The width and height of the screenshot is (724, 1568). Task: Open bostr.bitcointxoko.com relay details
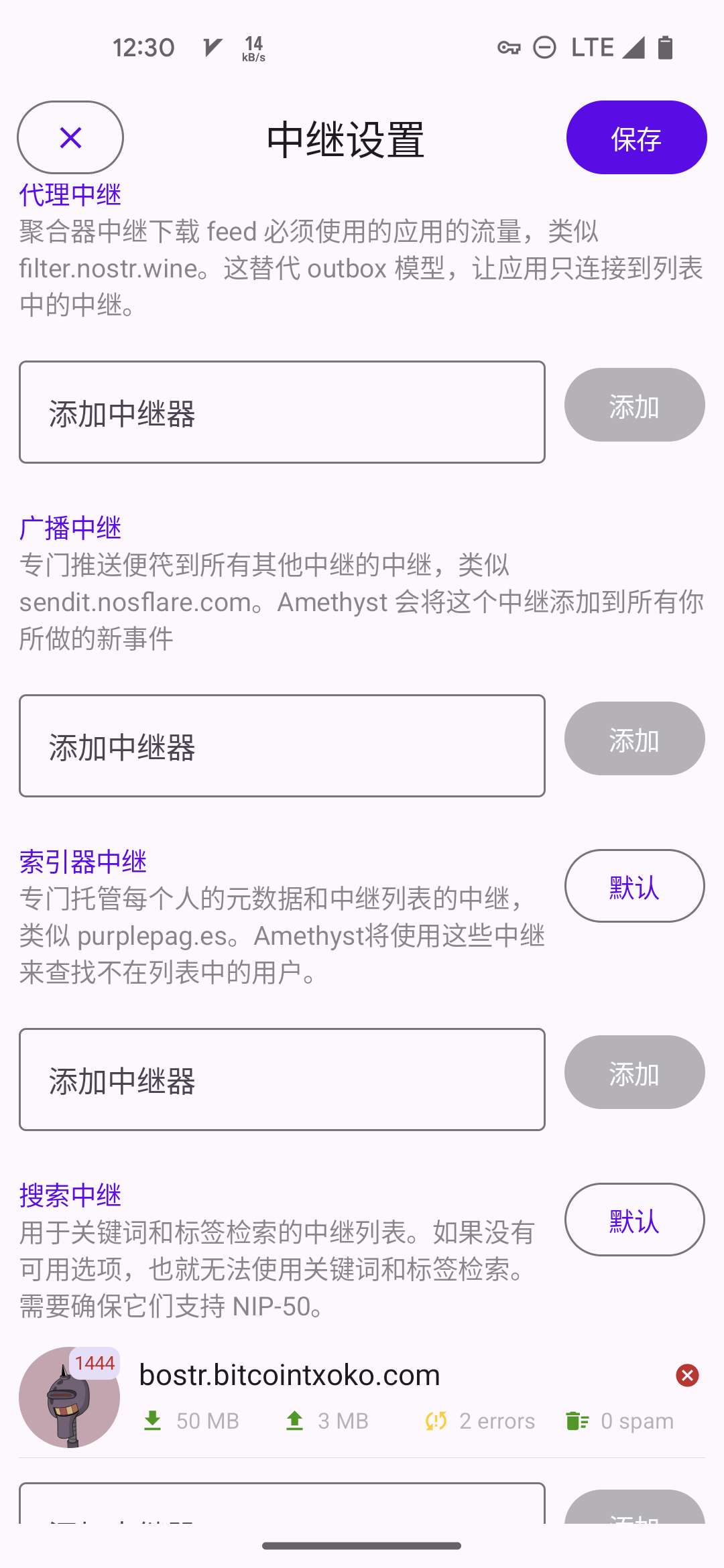[x=290, y=1376]
